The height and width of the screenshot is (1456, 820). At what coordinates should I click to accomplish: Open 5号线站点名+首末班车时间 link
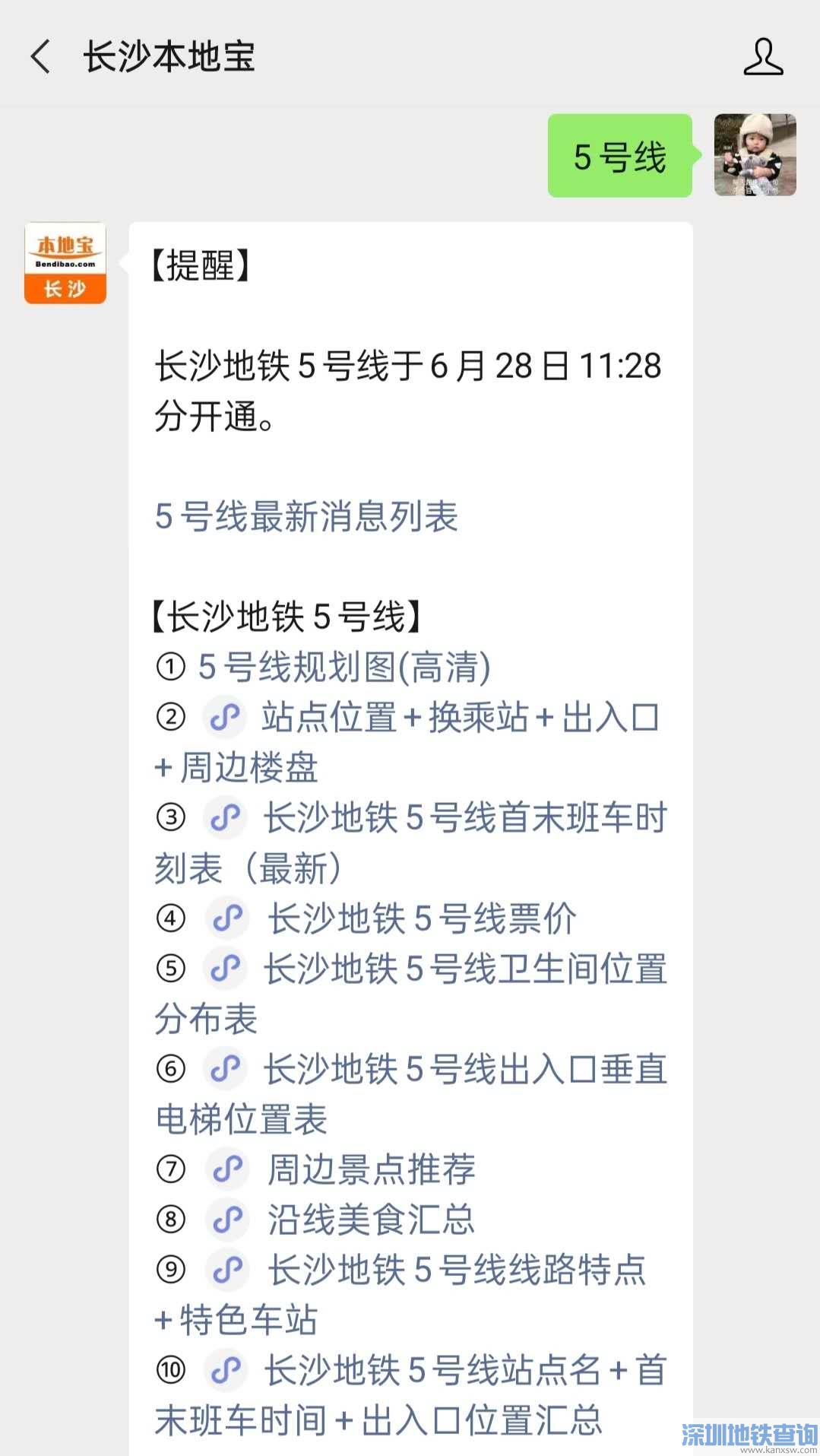464,1370
